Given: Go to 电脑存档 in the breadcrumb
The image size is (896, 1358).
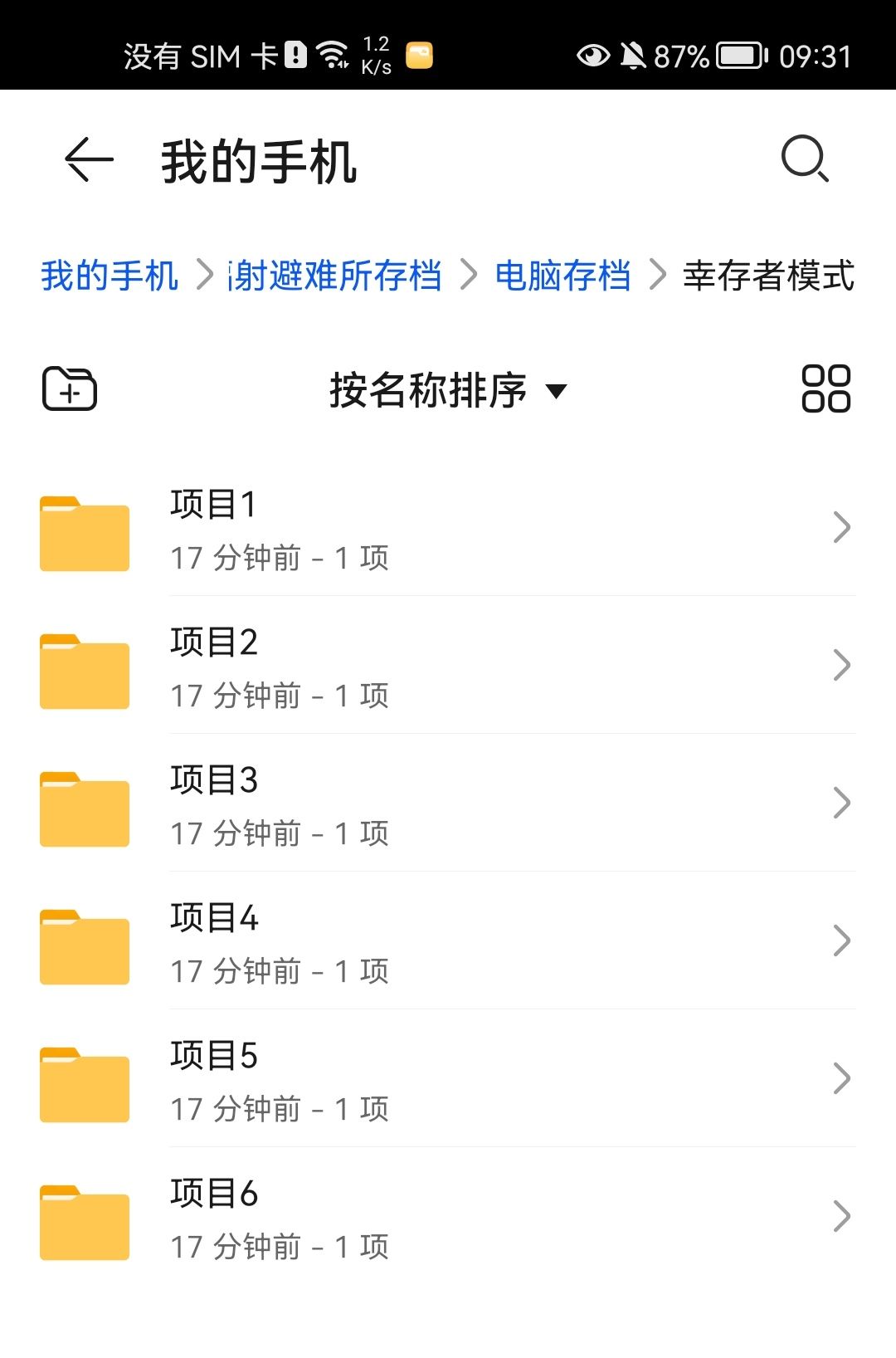Looking at the screenshot, I should click(x=563, y=276).
